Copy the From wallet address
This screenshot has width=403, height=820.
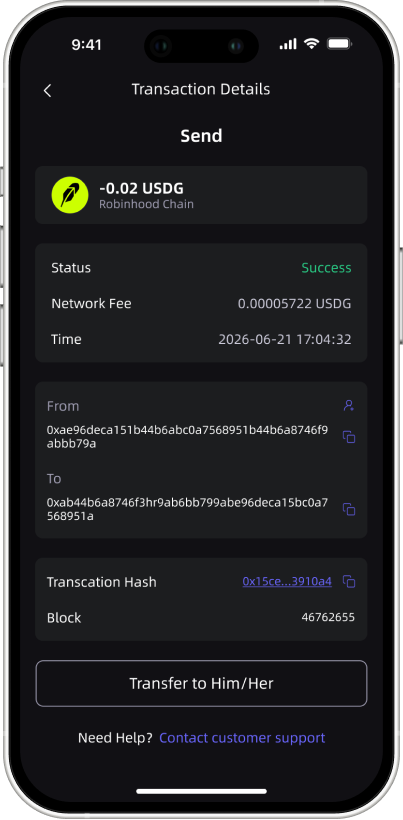(x=349, y=437)
